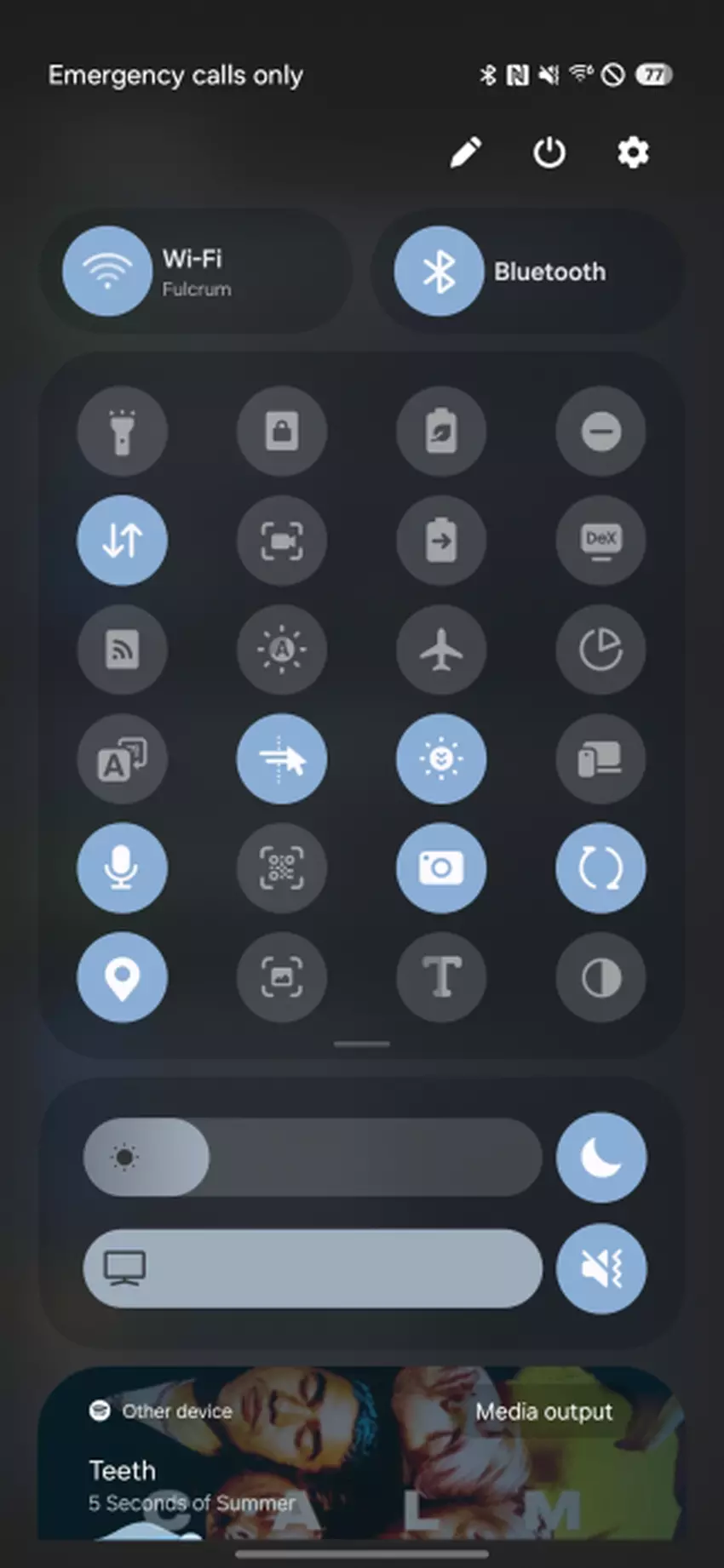
Task: Disable microphone access
Action: tap(122, 867)
